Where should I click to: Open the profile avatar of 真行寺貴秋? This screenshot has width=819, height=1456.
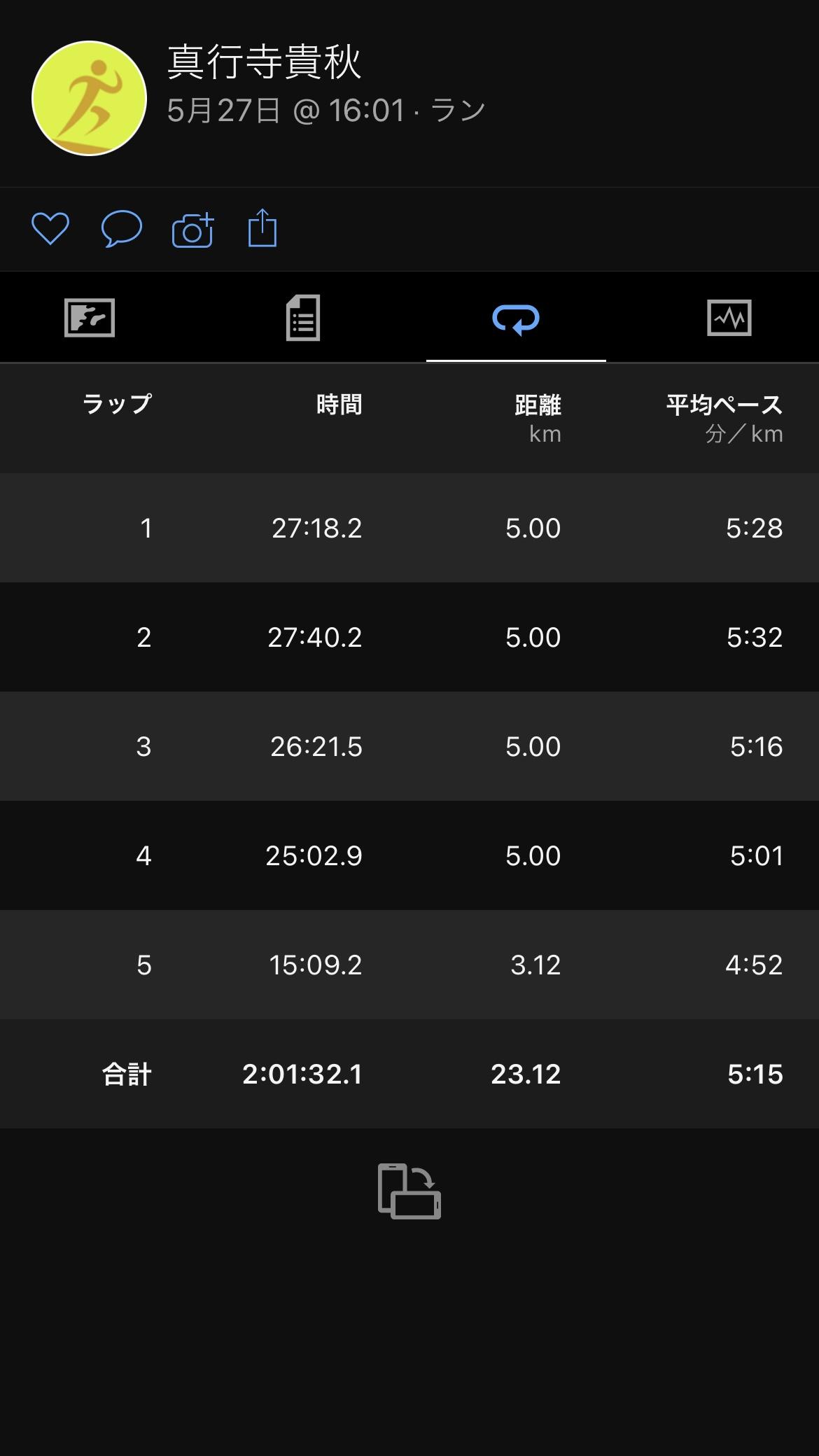(89, 98)
